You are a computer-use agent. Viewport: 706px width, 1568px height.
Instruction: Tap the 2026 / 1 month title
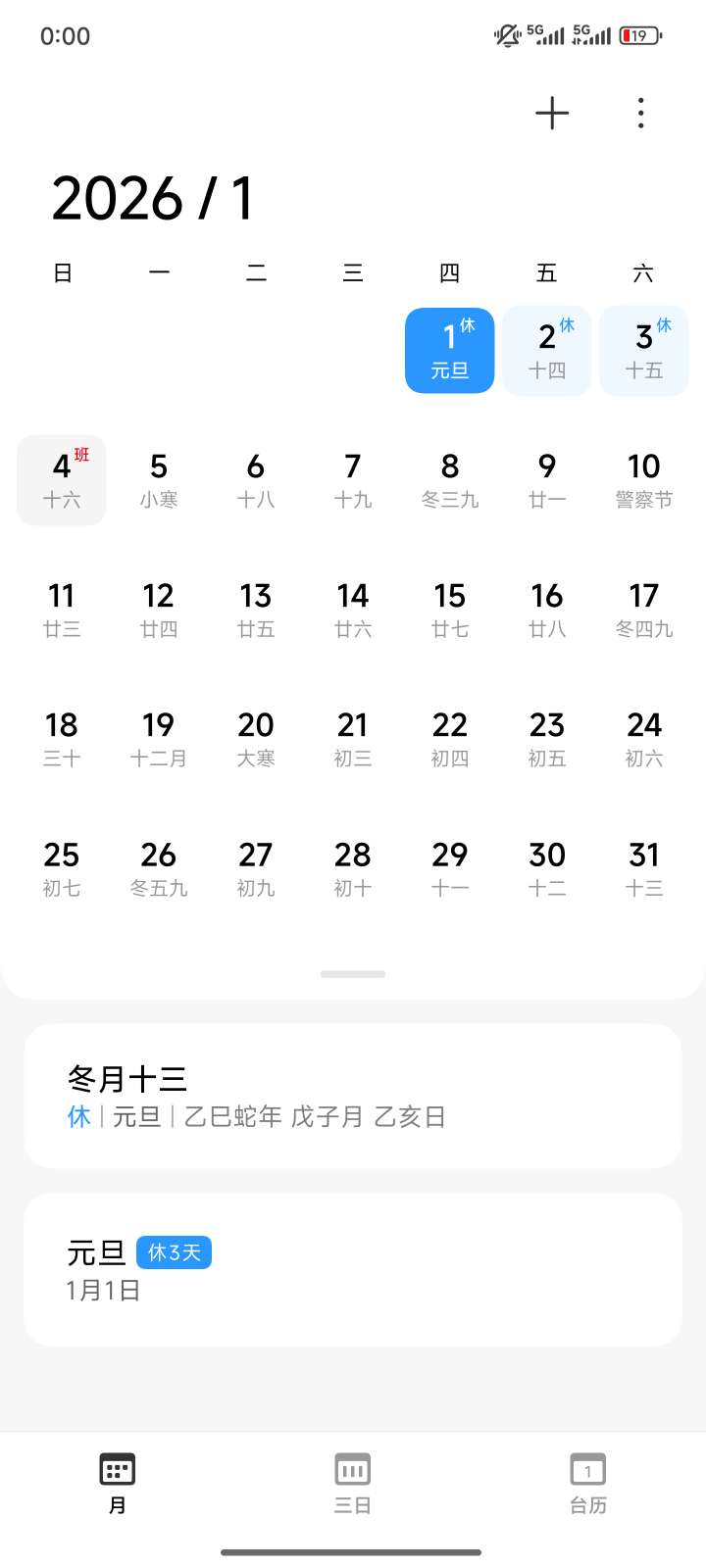pos(153,198)
